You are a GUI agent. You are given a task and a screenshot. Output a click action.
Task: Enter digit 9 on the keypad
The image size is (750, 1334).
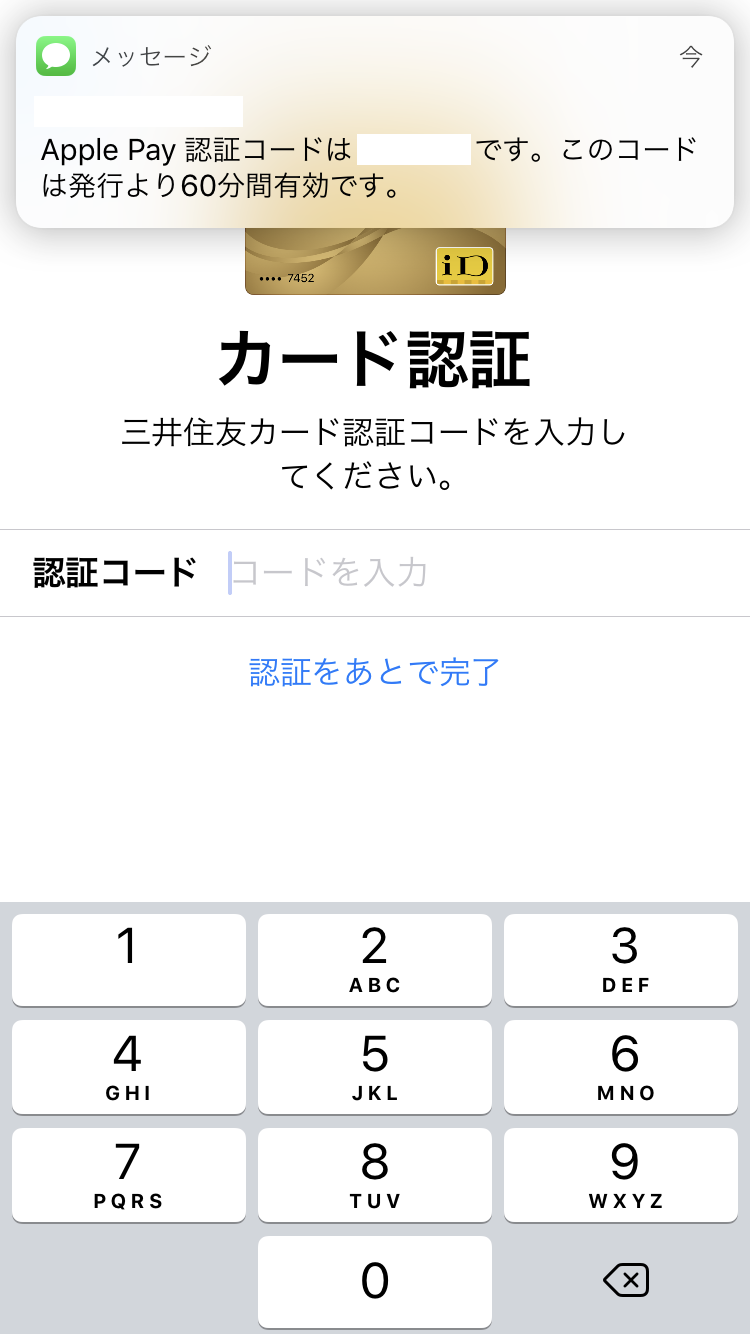[625, 1175]
